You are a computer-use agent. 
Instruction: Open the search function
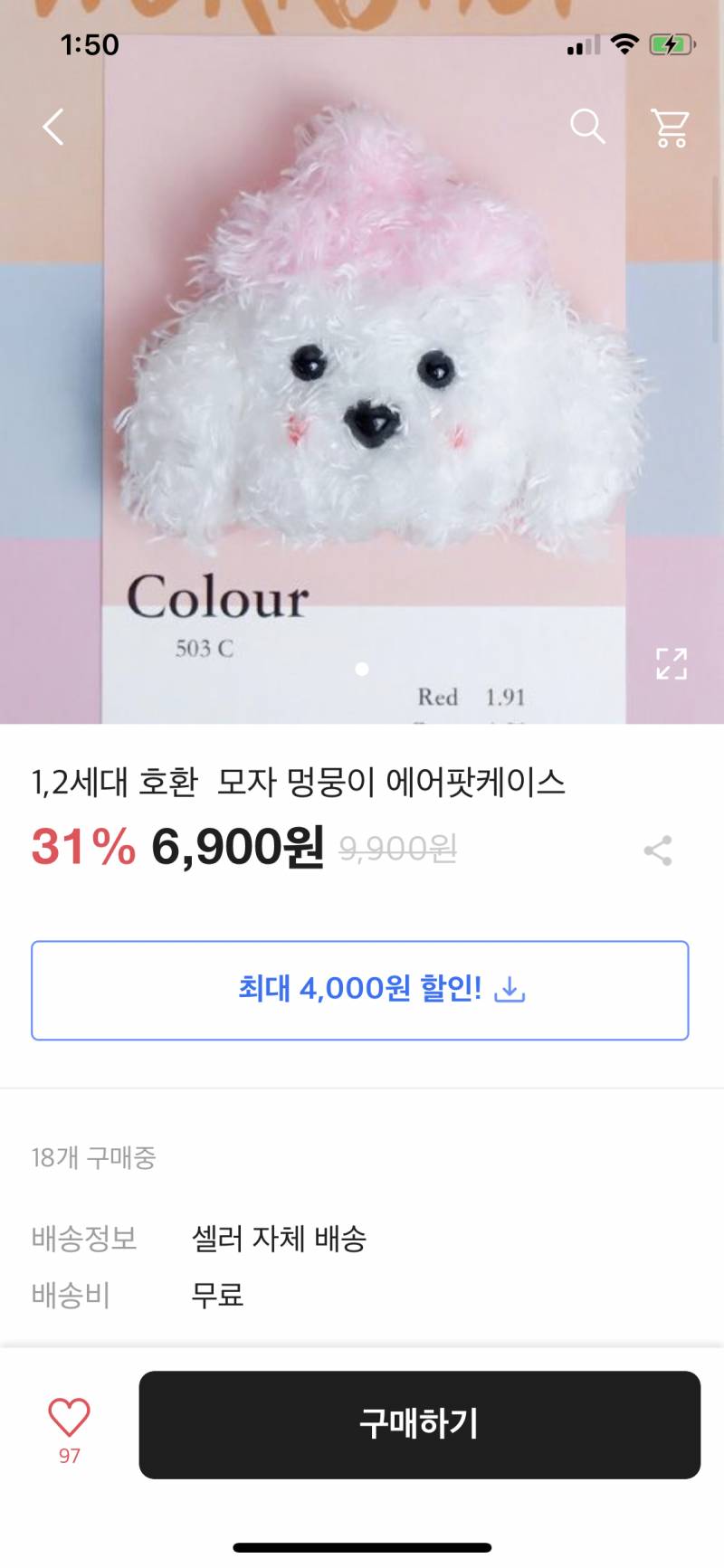pyautogui.click(x=589, y=128)
